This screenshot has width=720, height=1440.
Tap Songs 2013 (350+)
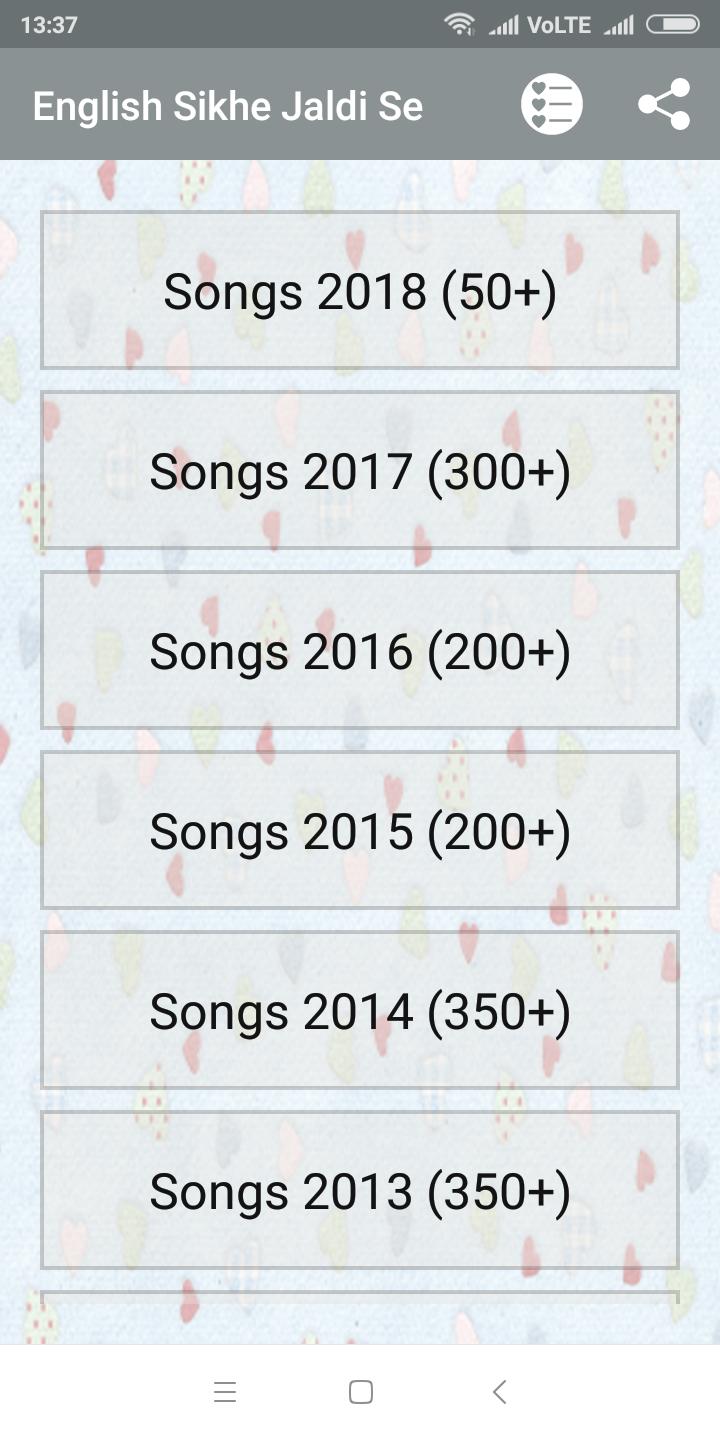click(x=360, y=1190)
